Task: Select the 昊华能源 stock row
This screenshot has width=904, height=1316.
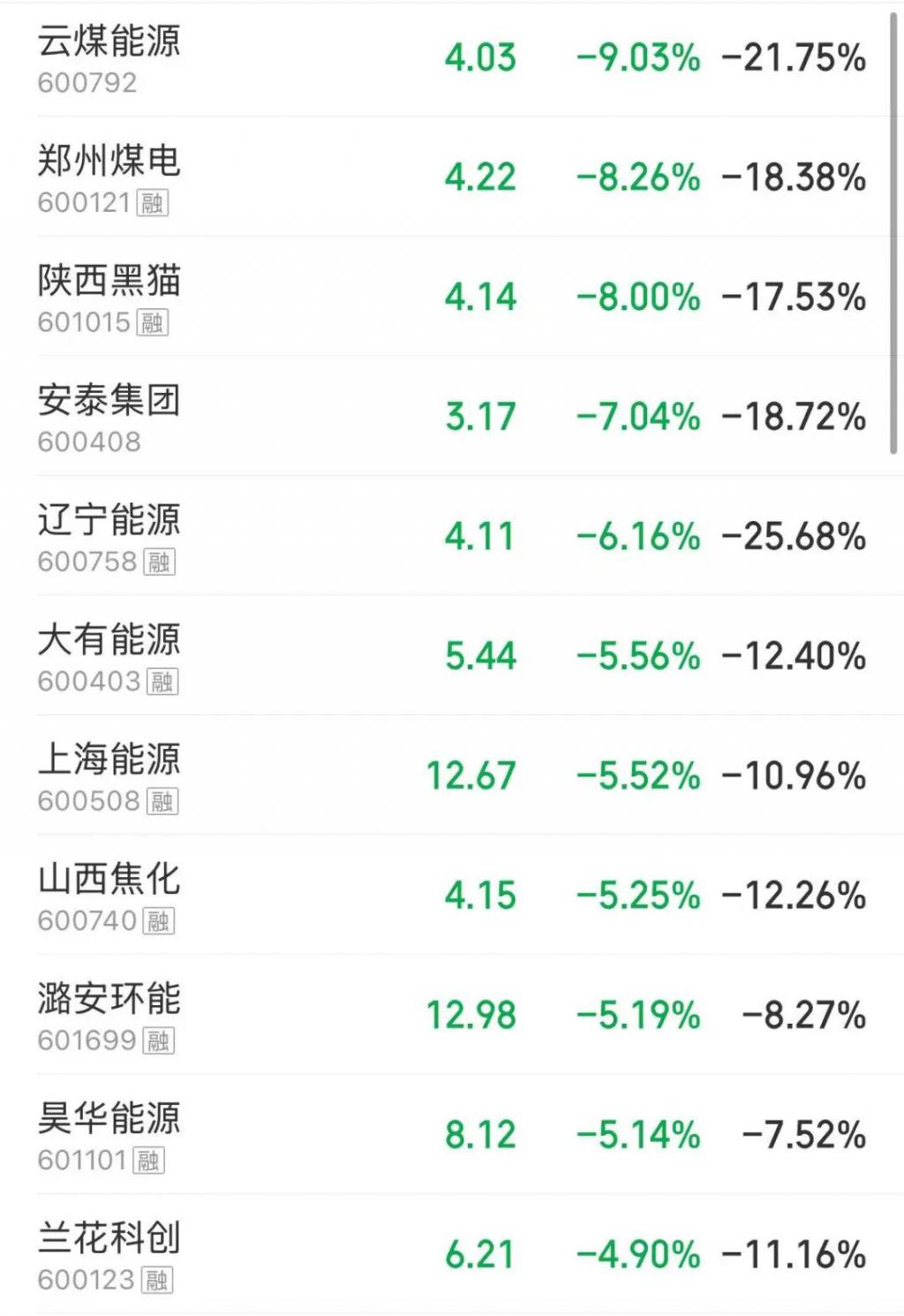Action: [x=452, y=1134]
